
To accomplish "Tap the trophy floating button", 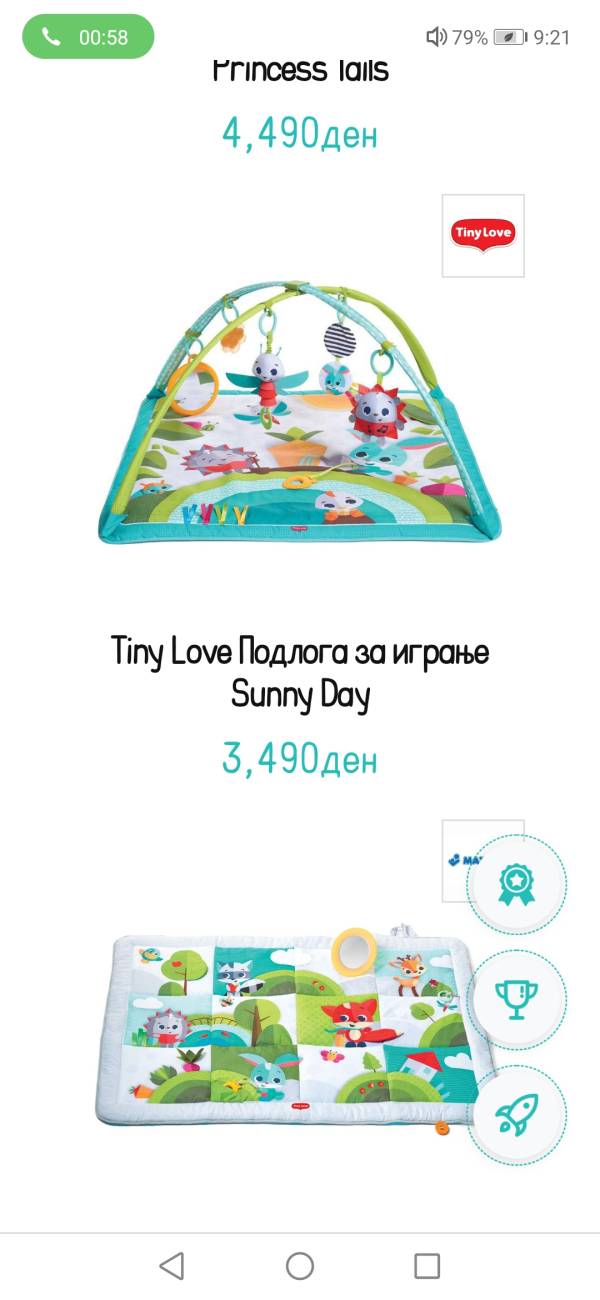I will [517, 998].
